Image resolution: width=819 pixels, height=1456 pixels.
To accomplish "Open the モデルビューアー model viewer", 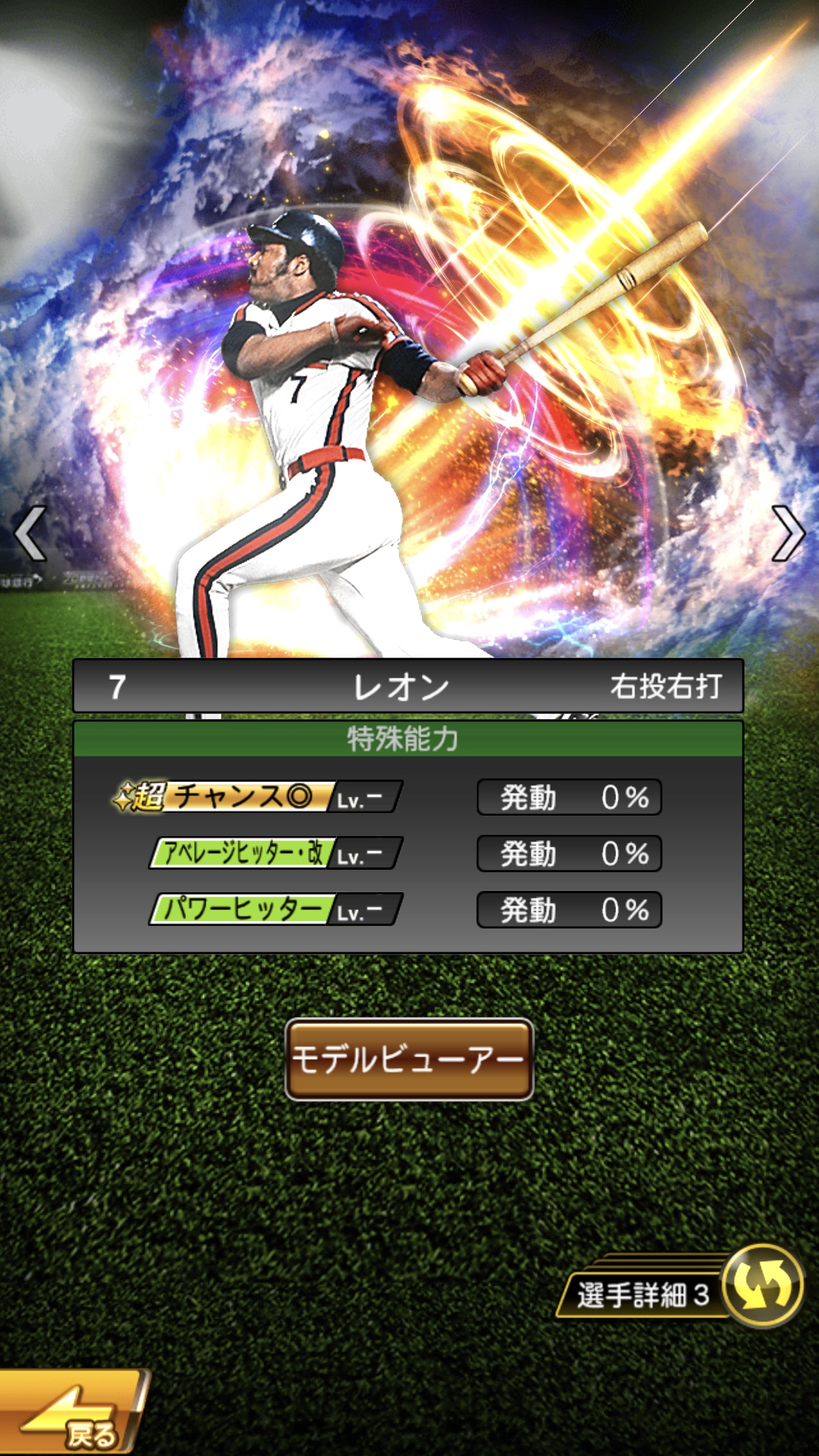I will click(x=409, y=1060).
